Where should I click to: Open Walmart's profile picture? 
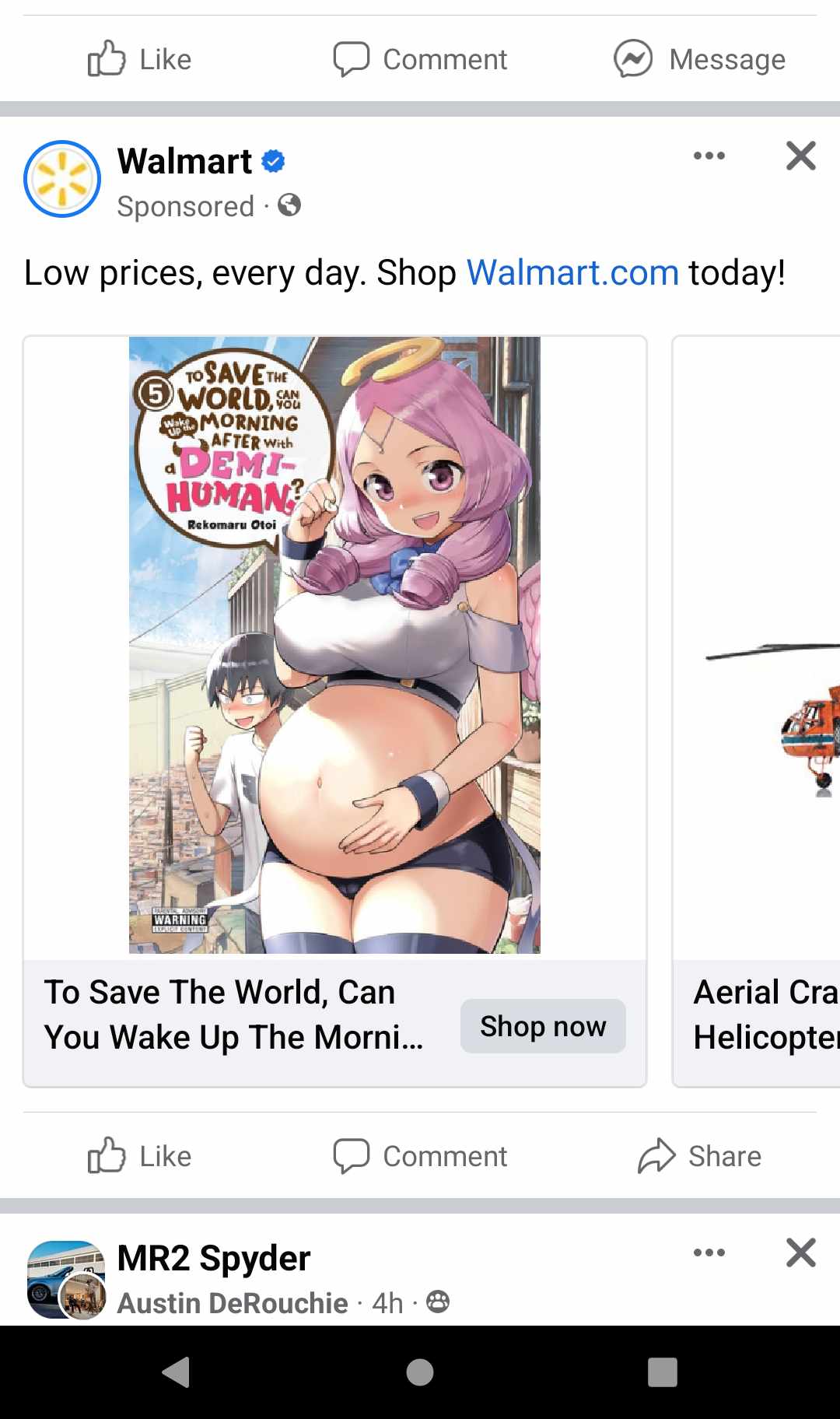pos(62,179)
